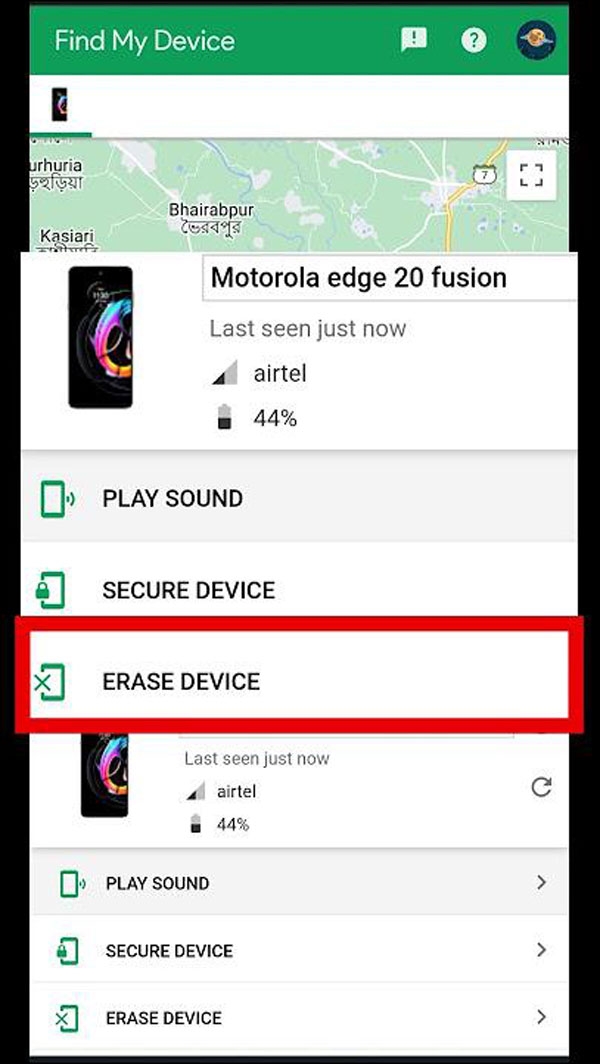Select the Motorola device tab

60,104
